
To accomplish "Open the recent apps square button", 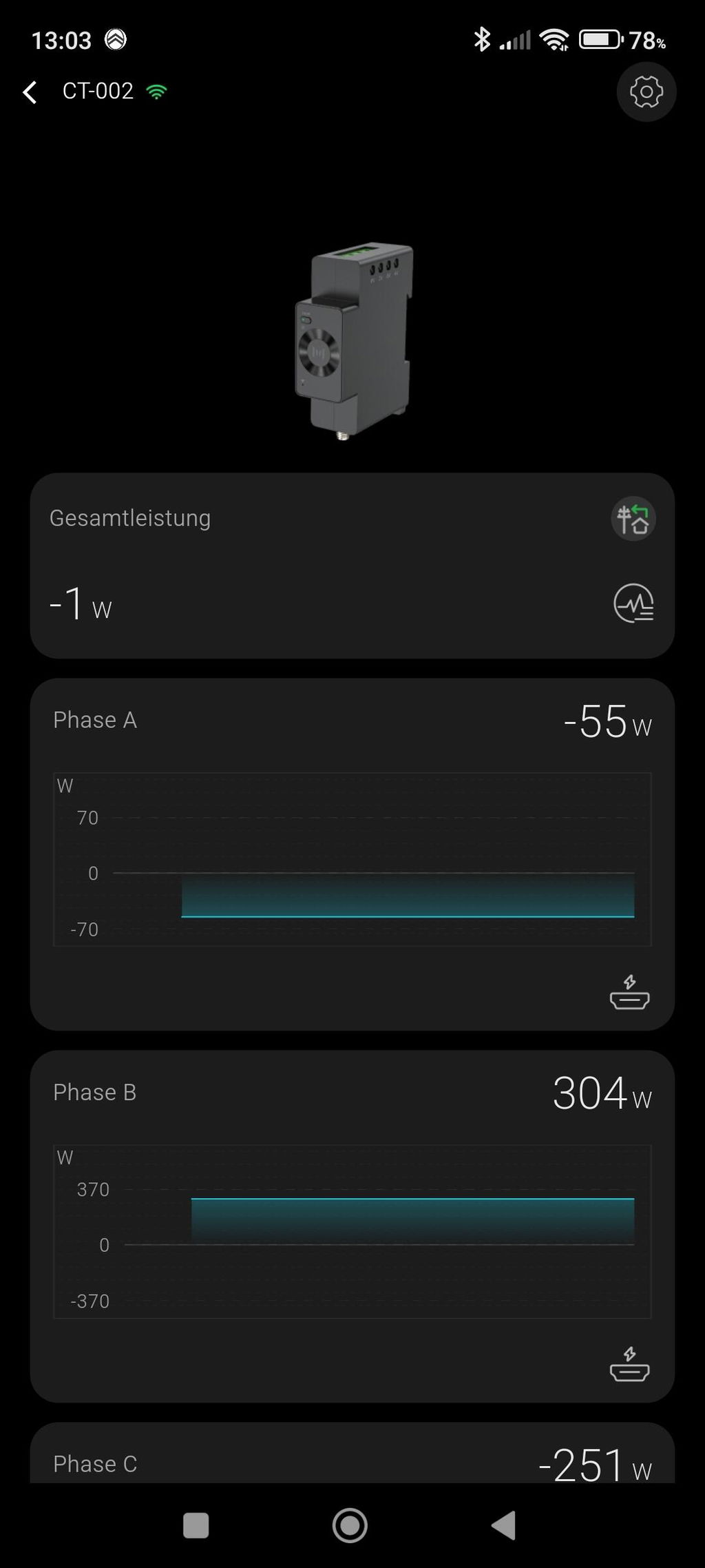I will (x=196, y=1525).
